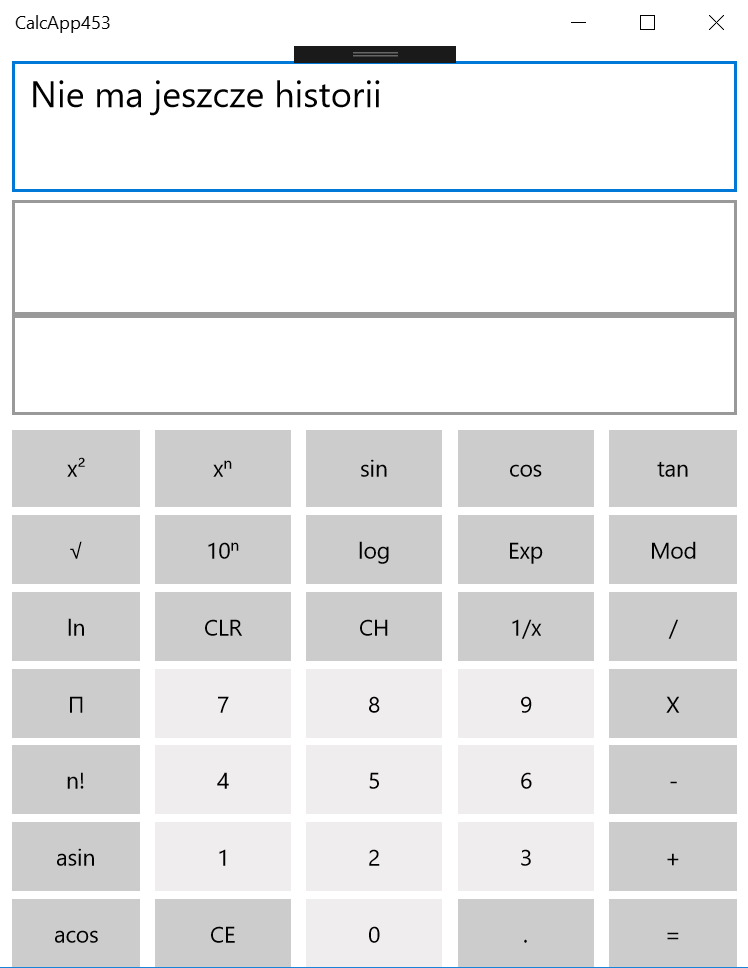The width and height of the screenshot is (748, 968).
Task: Tap the factorial n! key
Action: click(x=76, y=781)
